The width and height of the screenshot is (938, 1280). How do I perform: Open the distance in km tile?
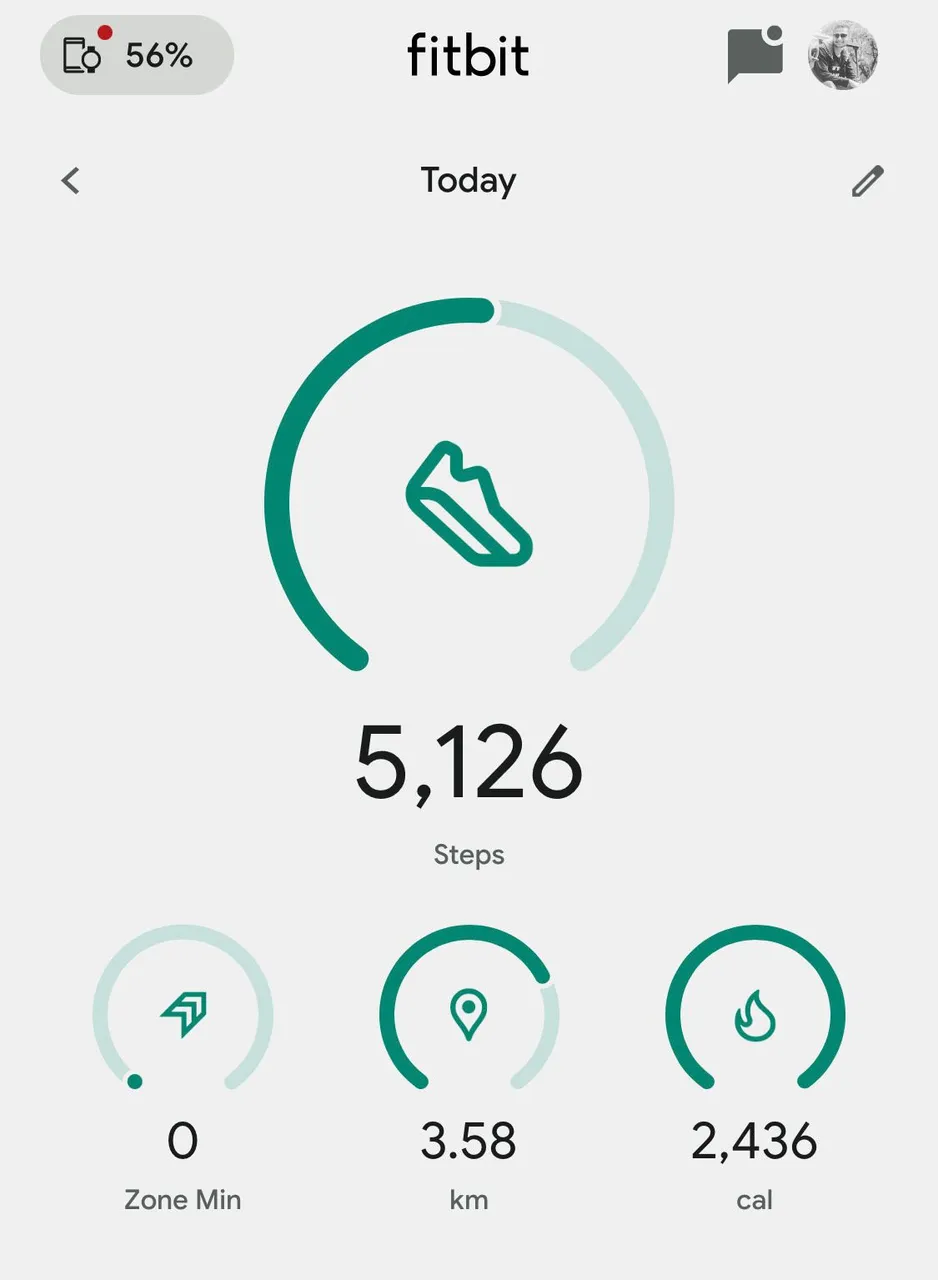pos(469,1016)
